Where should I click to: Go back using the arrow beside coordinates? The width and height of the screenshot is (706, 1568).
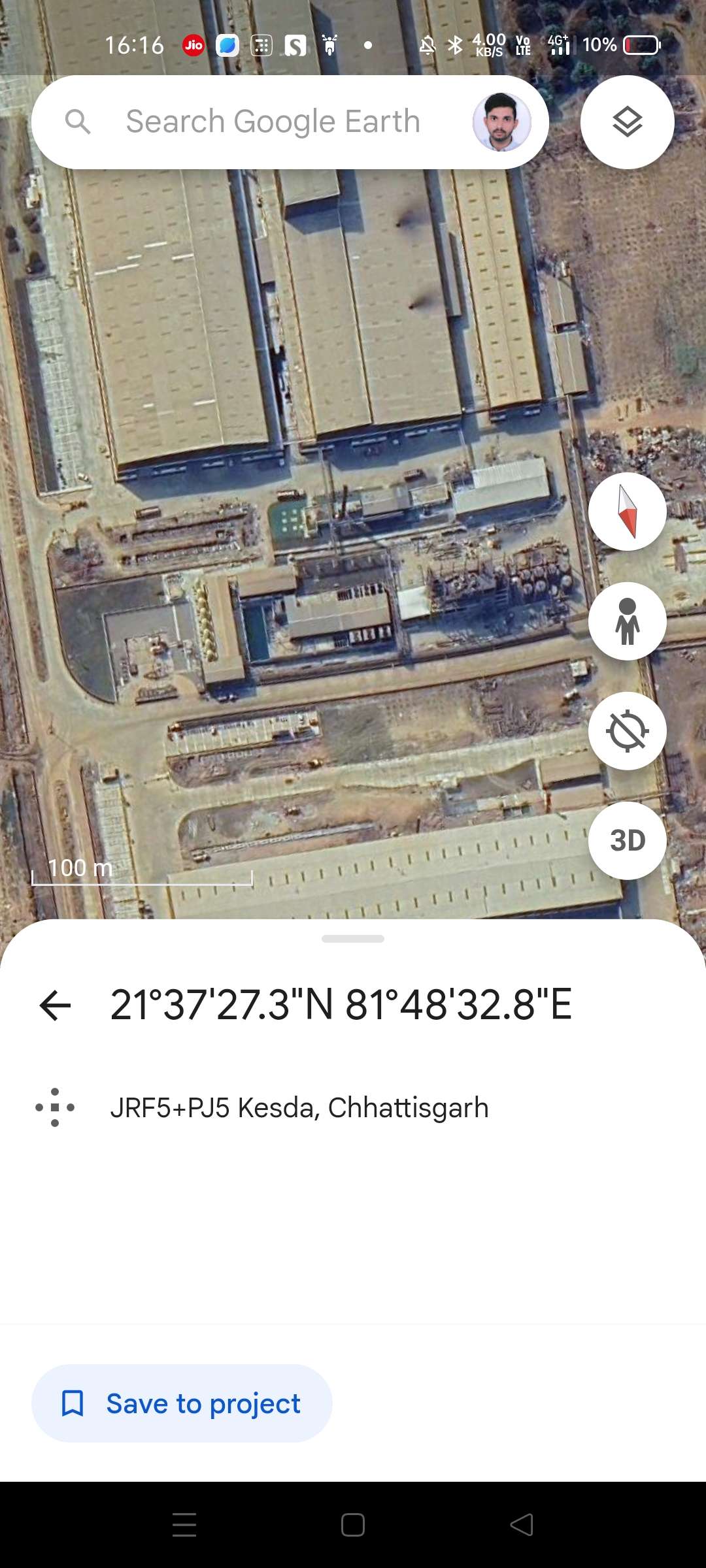coord(55,1005)
